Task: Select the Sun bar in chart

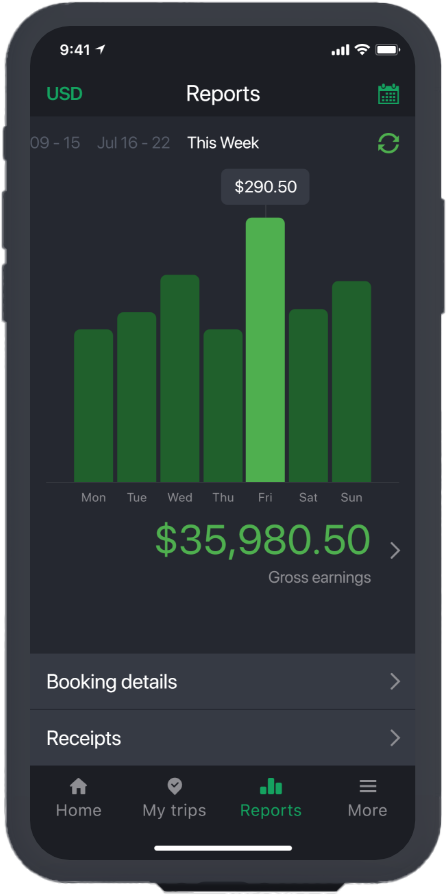Action: pyautogui.click(x=352, y=382)
